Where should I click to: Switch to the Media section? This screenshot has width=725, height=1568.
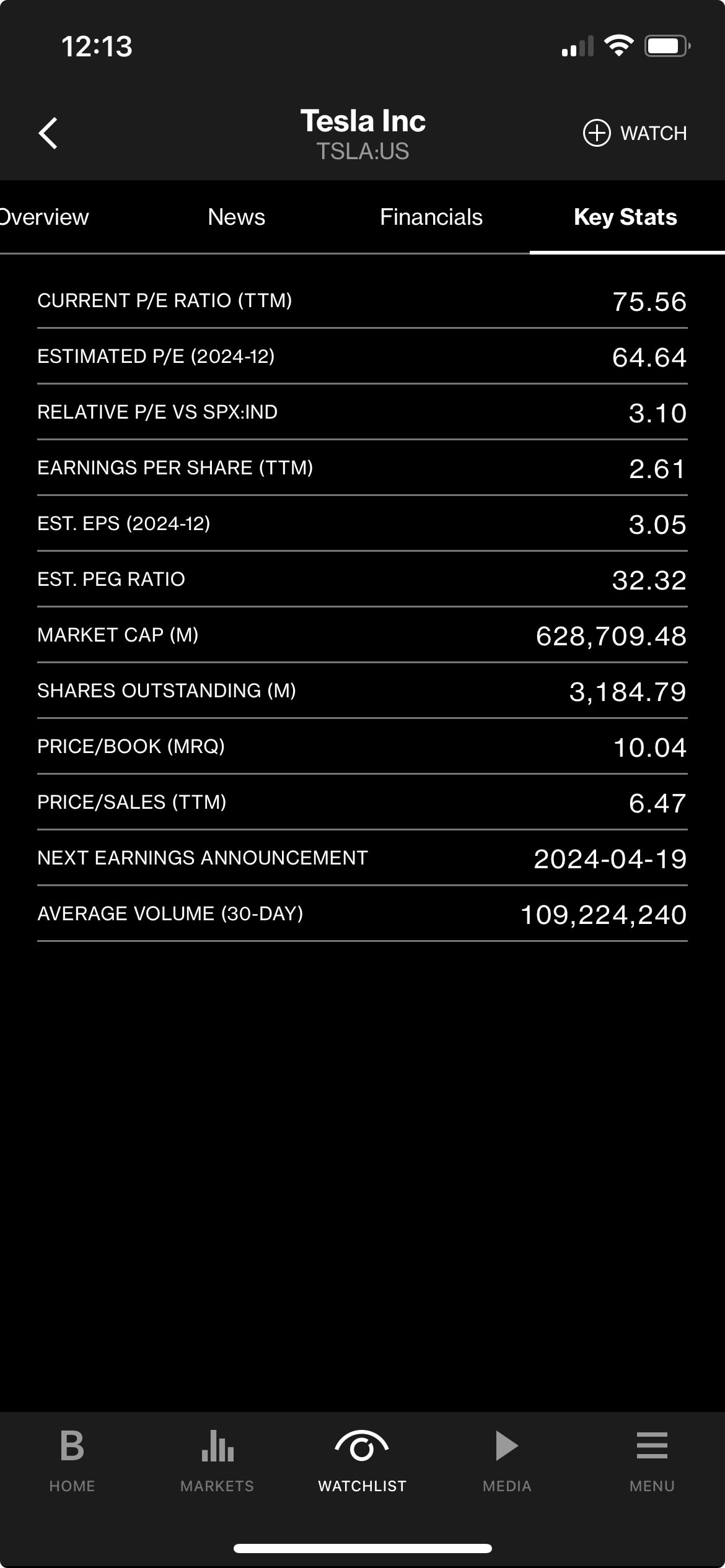point(507,1459)
